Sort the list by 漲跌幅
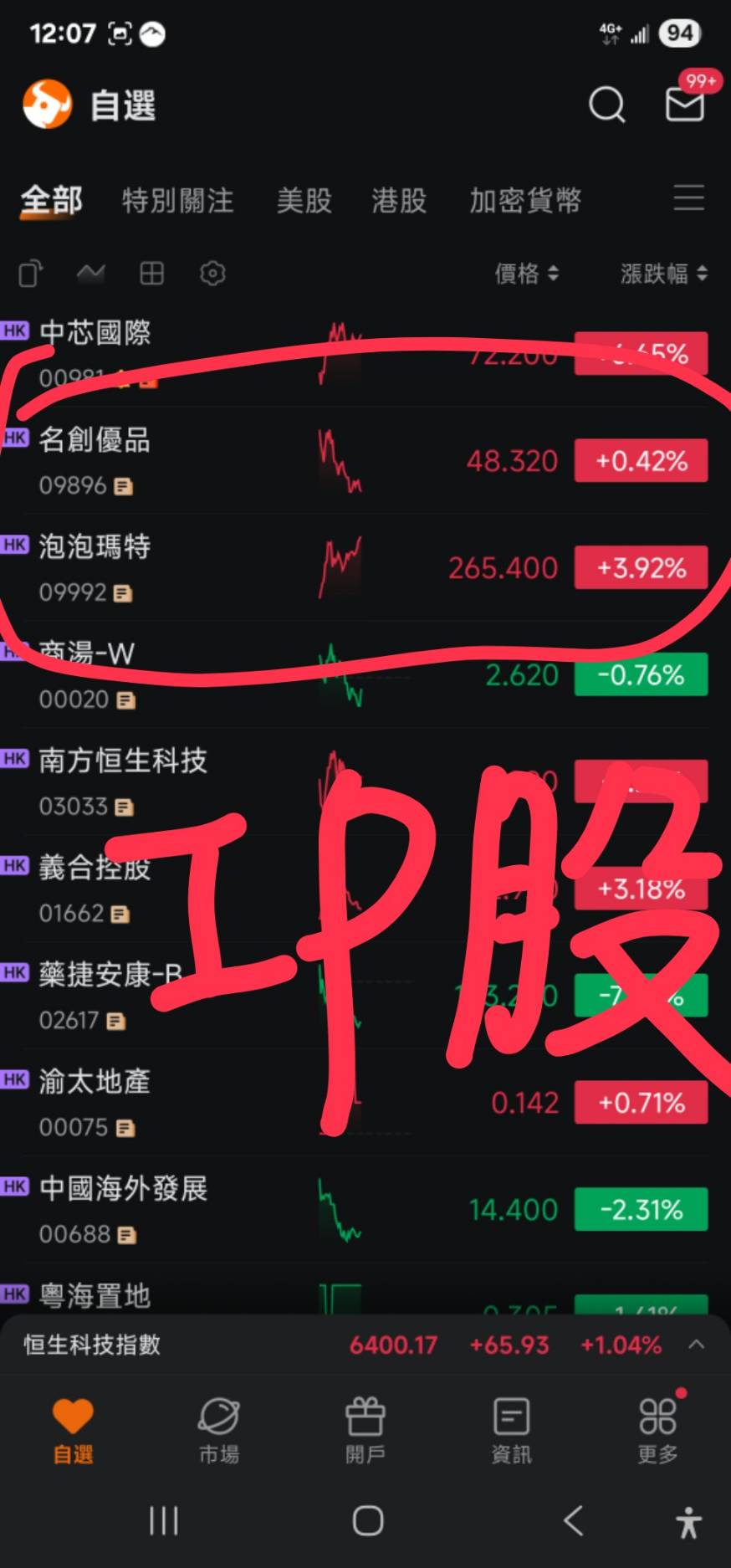Screen dimensions: 731x1568 coord(663,274)
